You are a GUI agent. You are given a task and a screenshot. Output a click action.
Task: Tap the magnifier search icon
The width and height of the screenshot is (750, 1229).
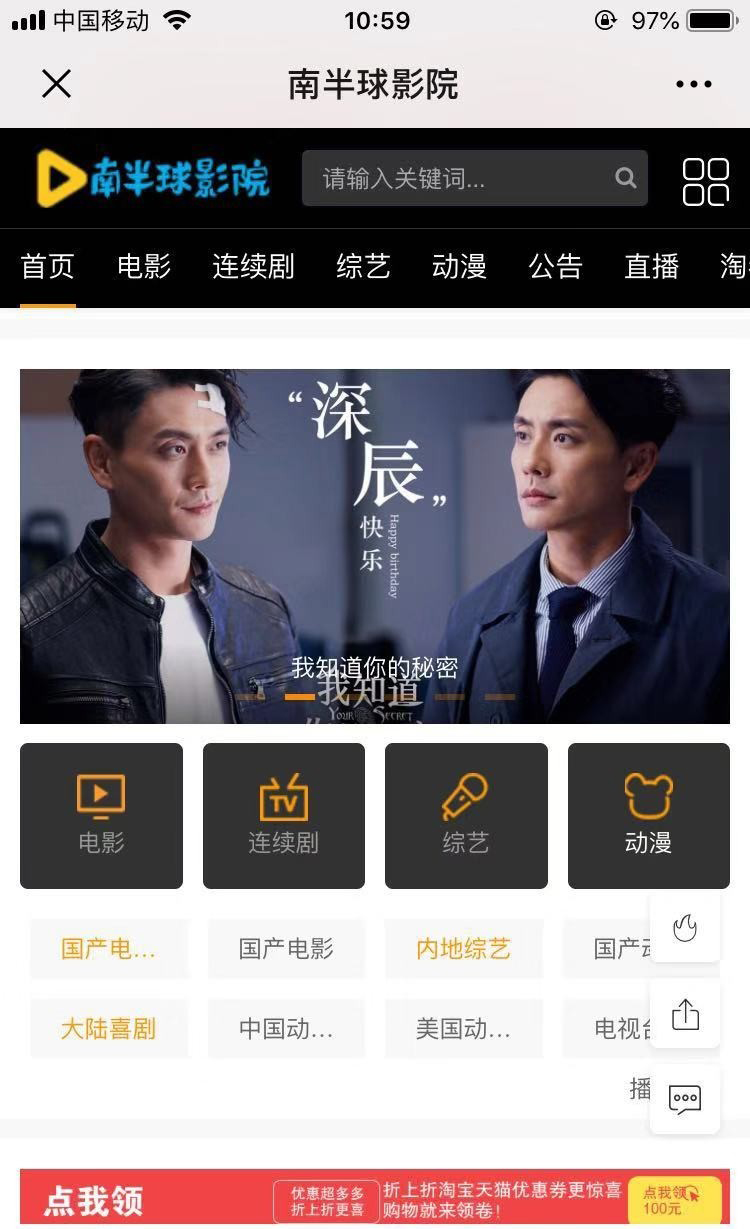626,179
